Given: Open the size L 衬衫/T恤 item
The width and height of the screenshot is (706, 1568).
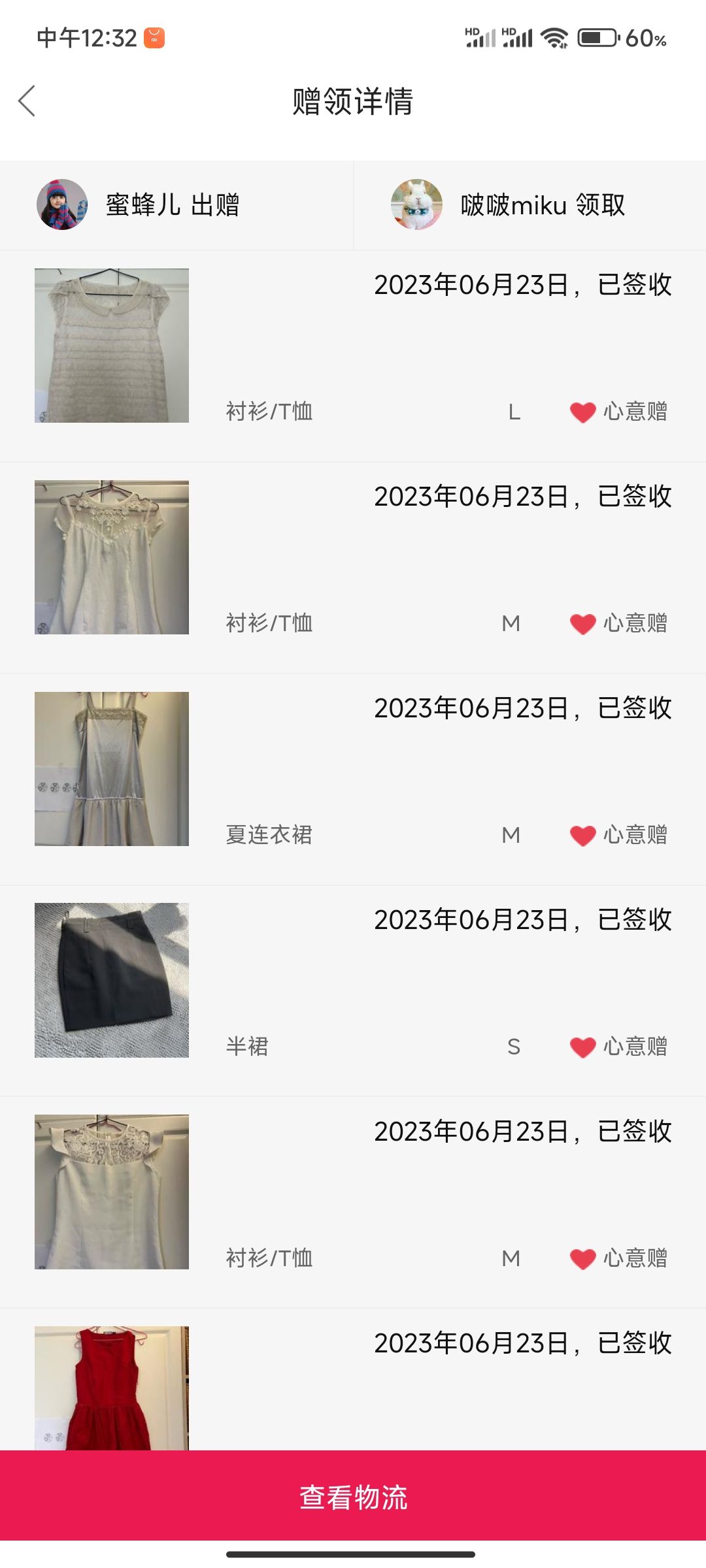Looking at the screenshot, I should [x=353, y=356].
